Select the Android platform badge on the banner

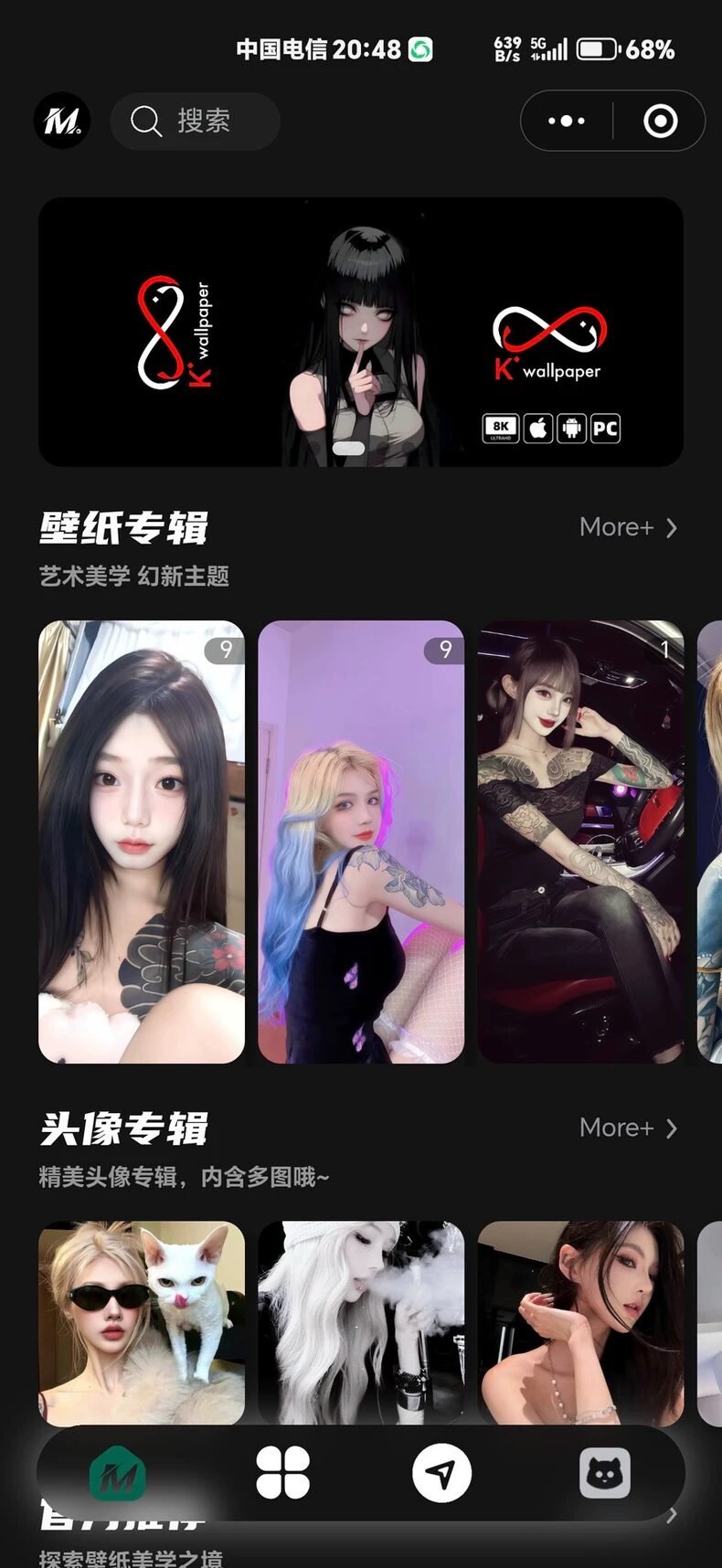point(570,428)
